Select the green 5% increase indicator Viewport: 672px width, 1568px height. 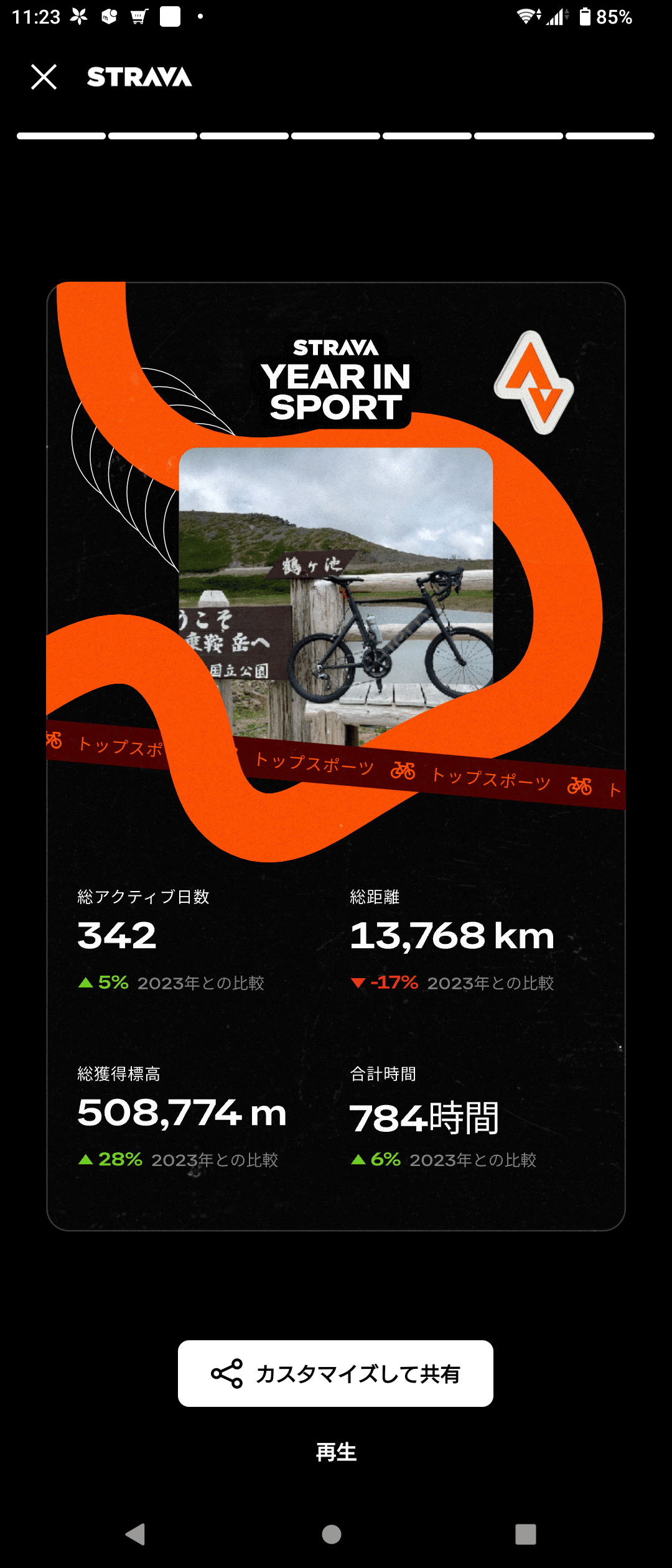[103, 983]
